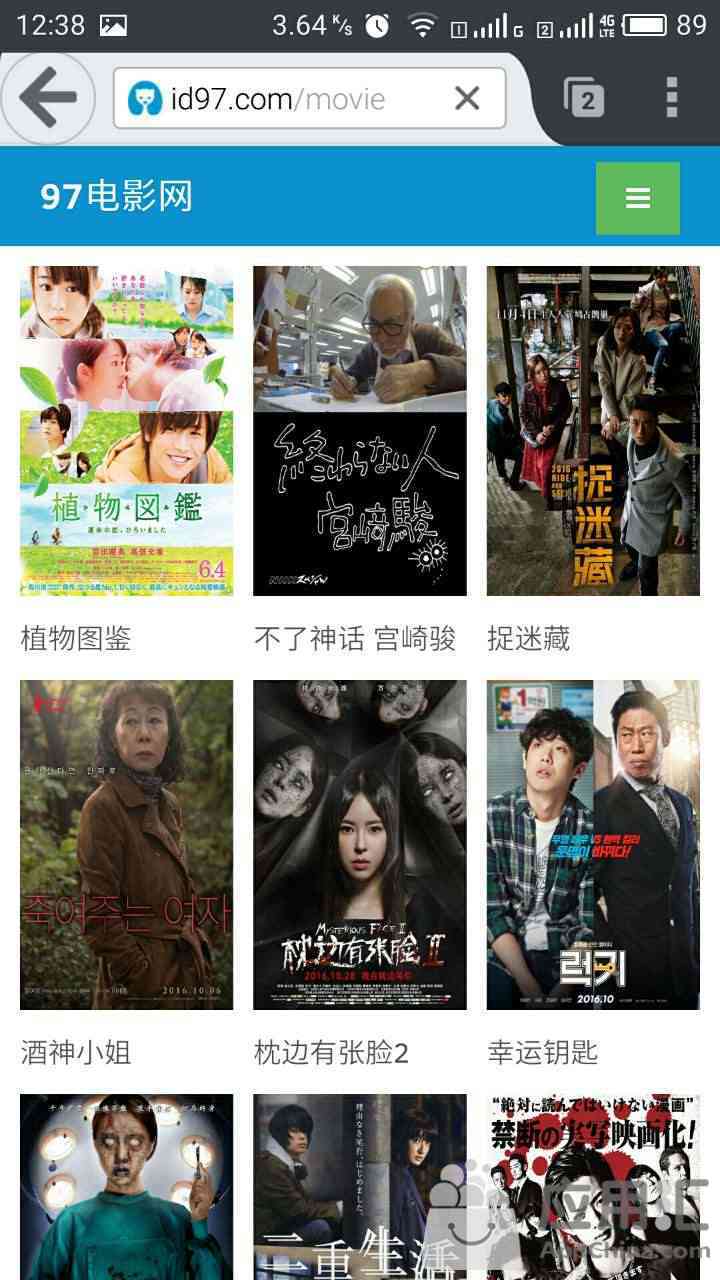720x1280 pixels.
Task: Open the green hamburger menu
Action: pyautogui.click(x=638, y=198)
